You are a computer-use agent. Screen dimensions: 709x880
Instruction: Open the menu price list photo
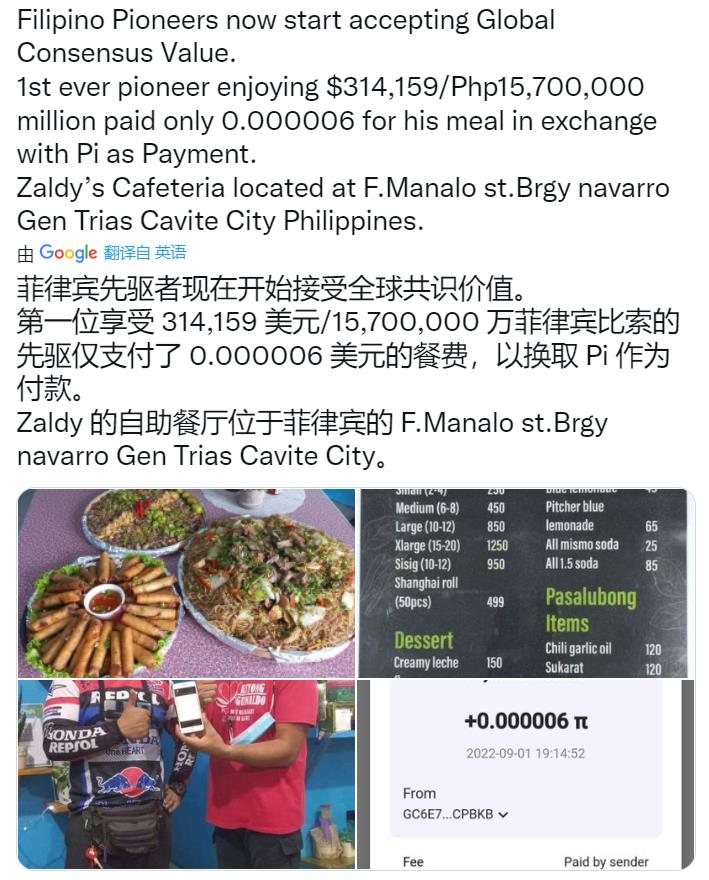point(527,583)
